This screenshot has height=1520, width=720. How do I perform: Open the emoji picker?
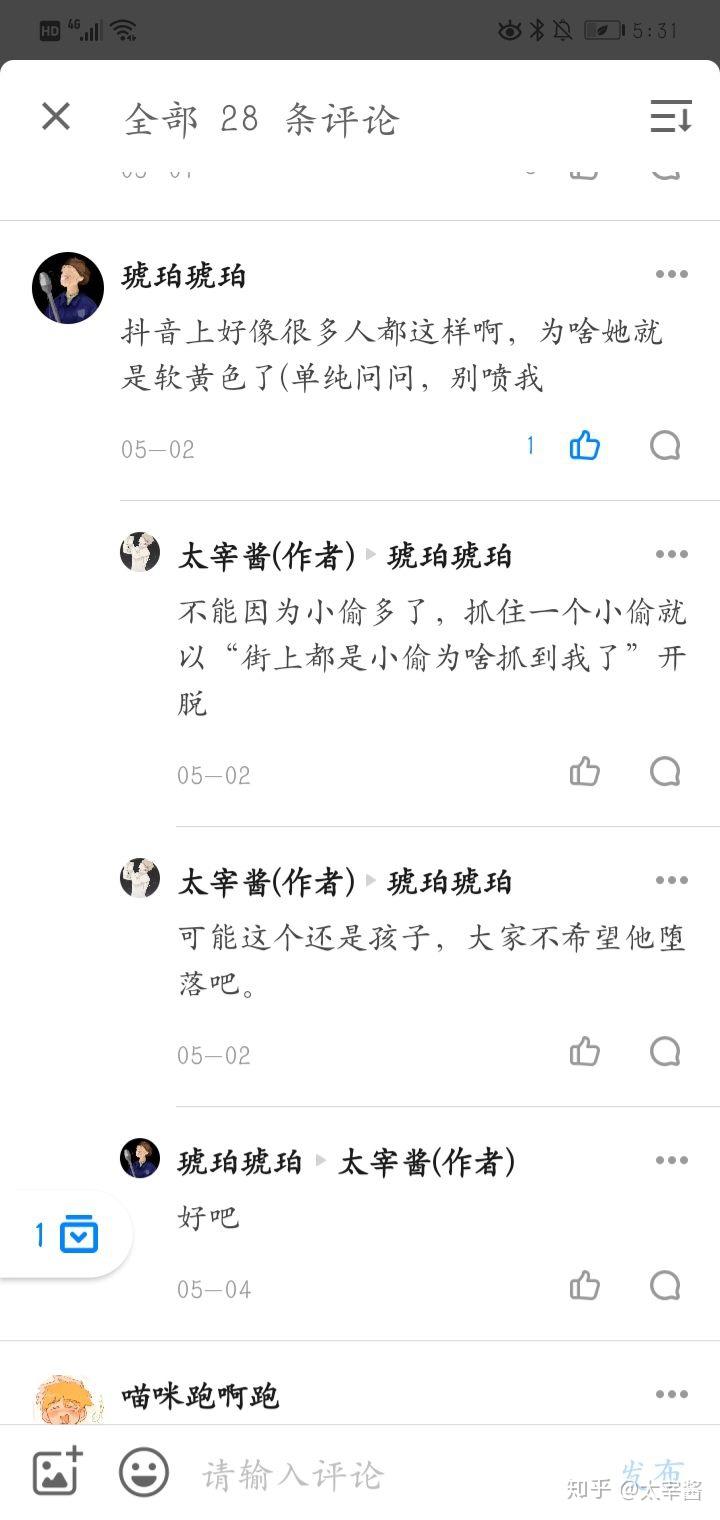[143, 1472]
